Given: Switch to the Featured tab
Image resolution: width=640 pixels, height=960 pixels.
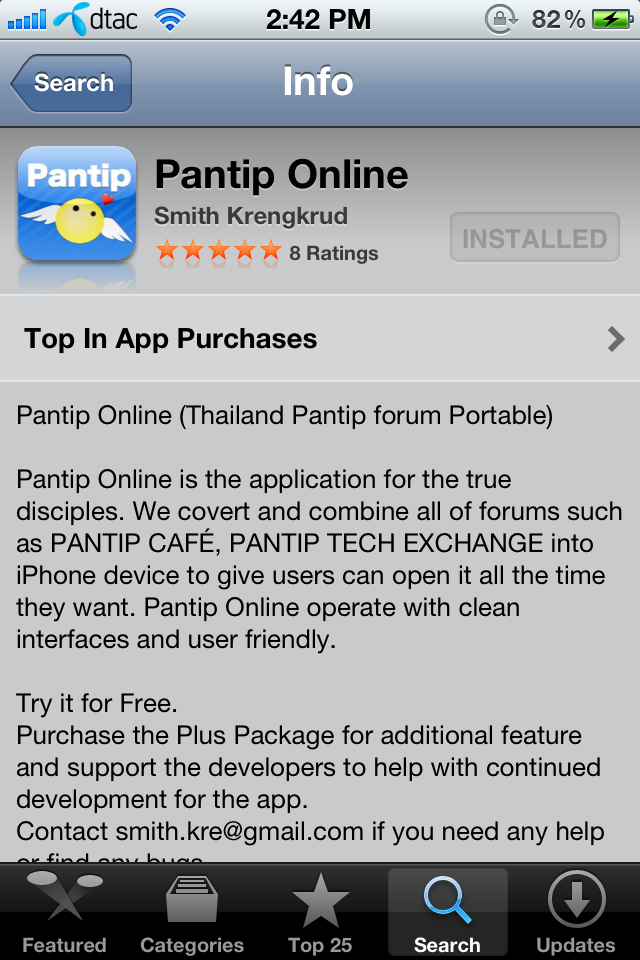Looking at the screenshot, I should (x=64, y=912).
